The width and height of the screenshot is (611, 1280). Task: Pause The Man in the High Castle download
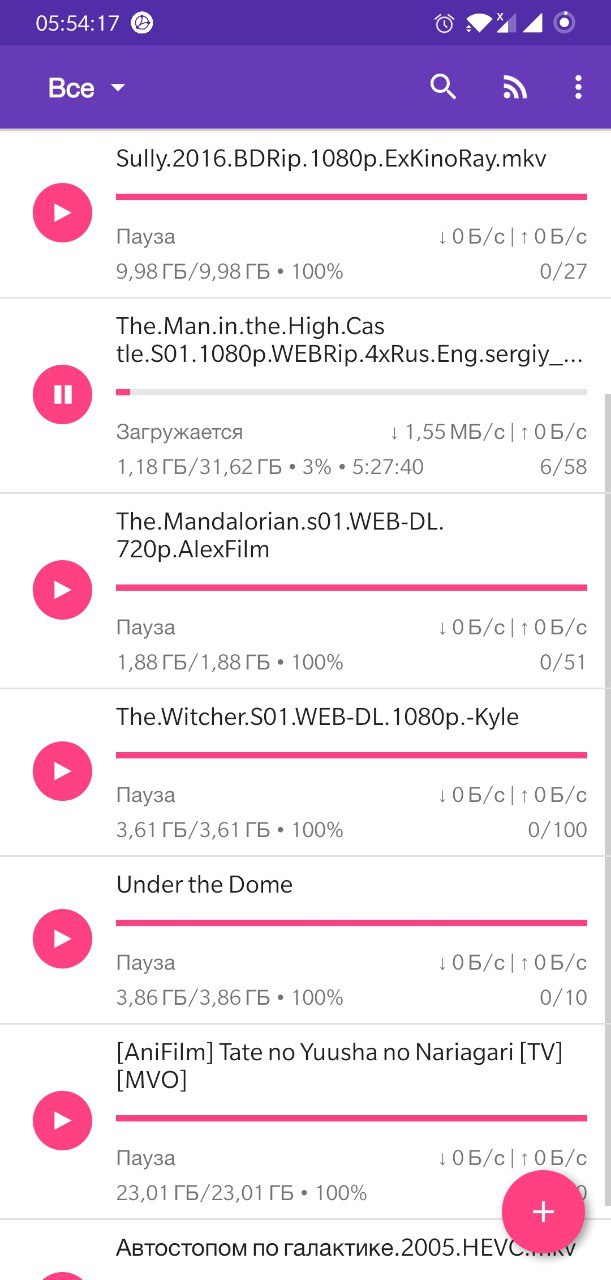click(62, 395)
